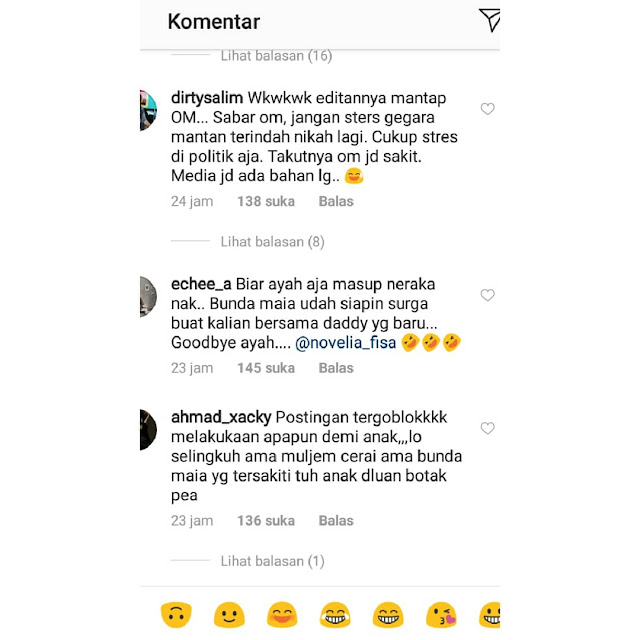The height and width of the screenshot is (640, 640).
Task: Insert the kissing face emoji
Action: click(441, 614)
